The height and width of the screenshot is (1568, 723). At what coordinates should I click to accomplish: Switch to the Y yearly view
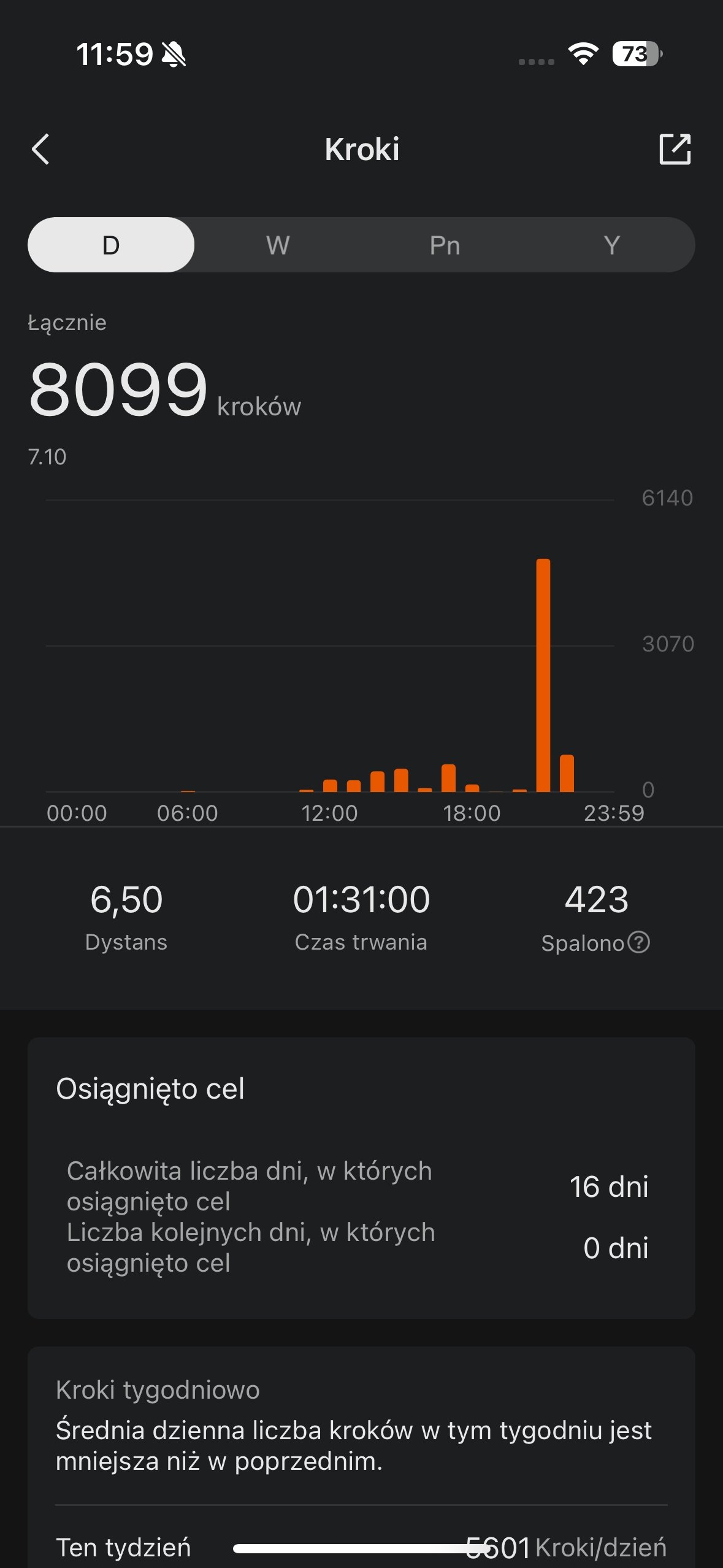(611, 245)
